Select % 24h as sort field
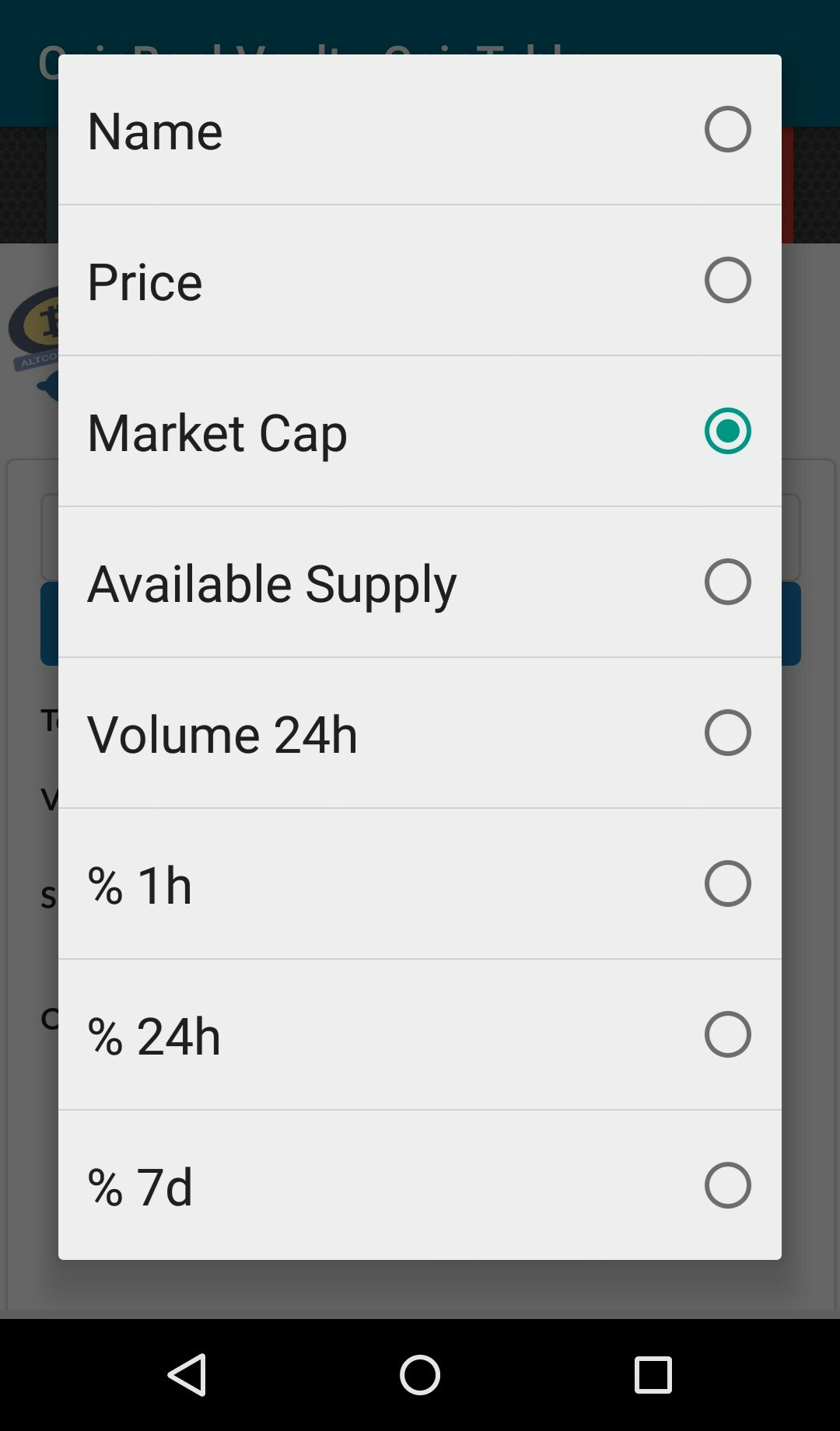Screen dimensions: 840x1431 point(727,1034)
